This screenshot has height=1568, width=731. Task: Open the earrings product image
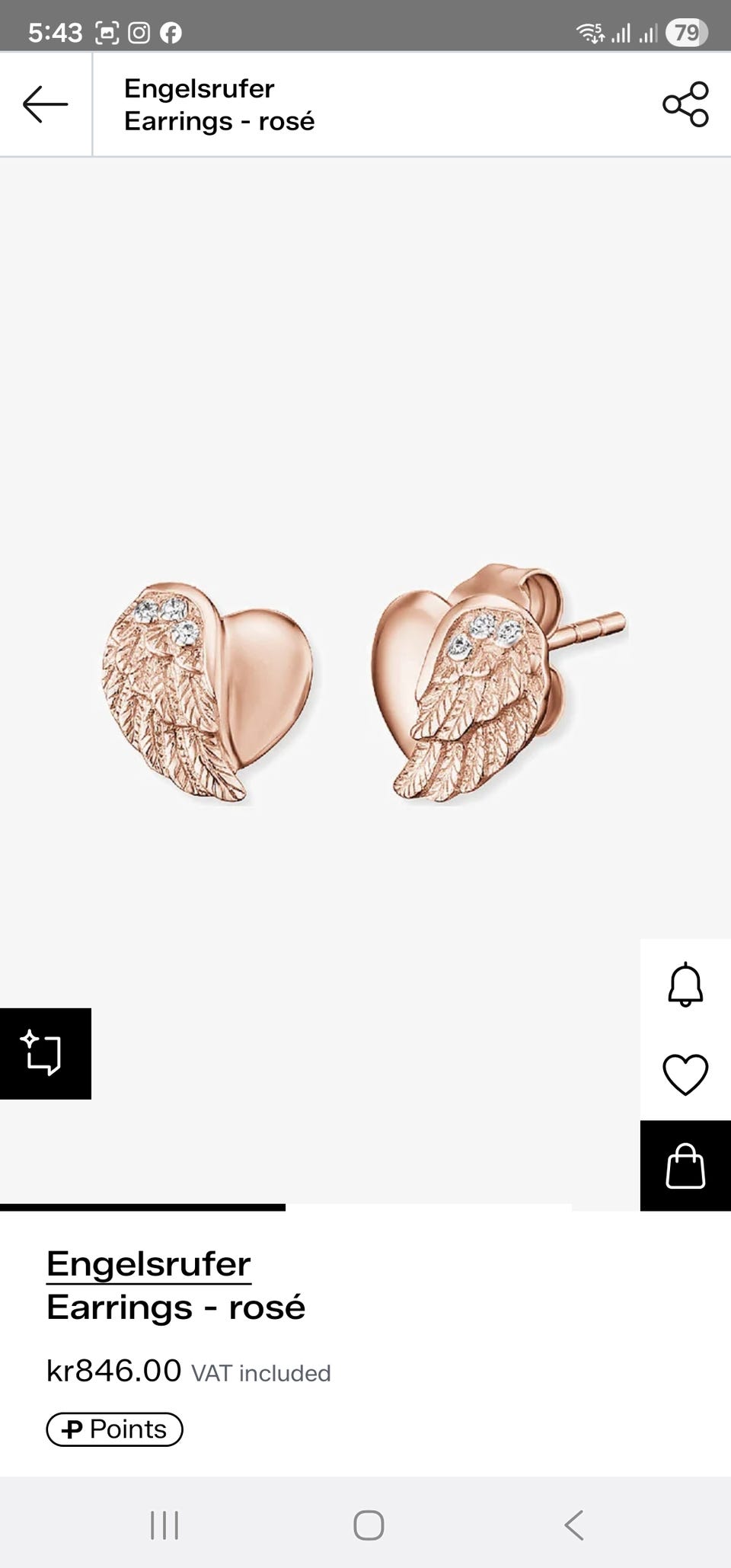point(364,682)
